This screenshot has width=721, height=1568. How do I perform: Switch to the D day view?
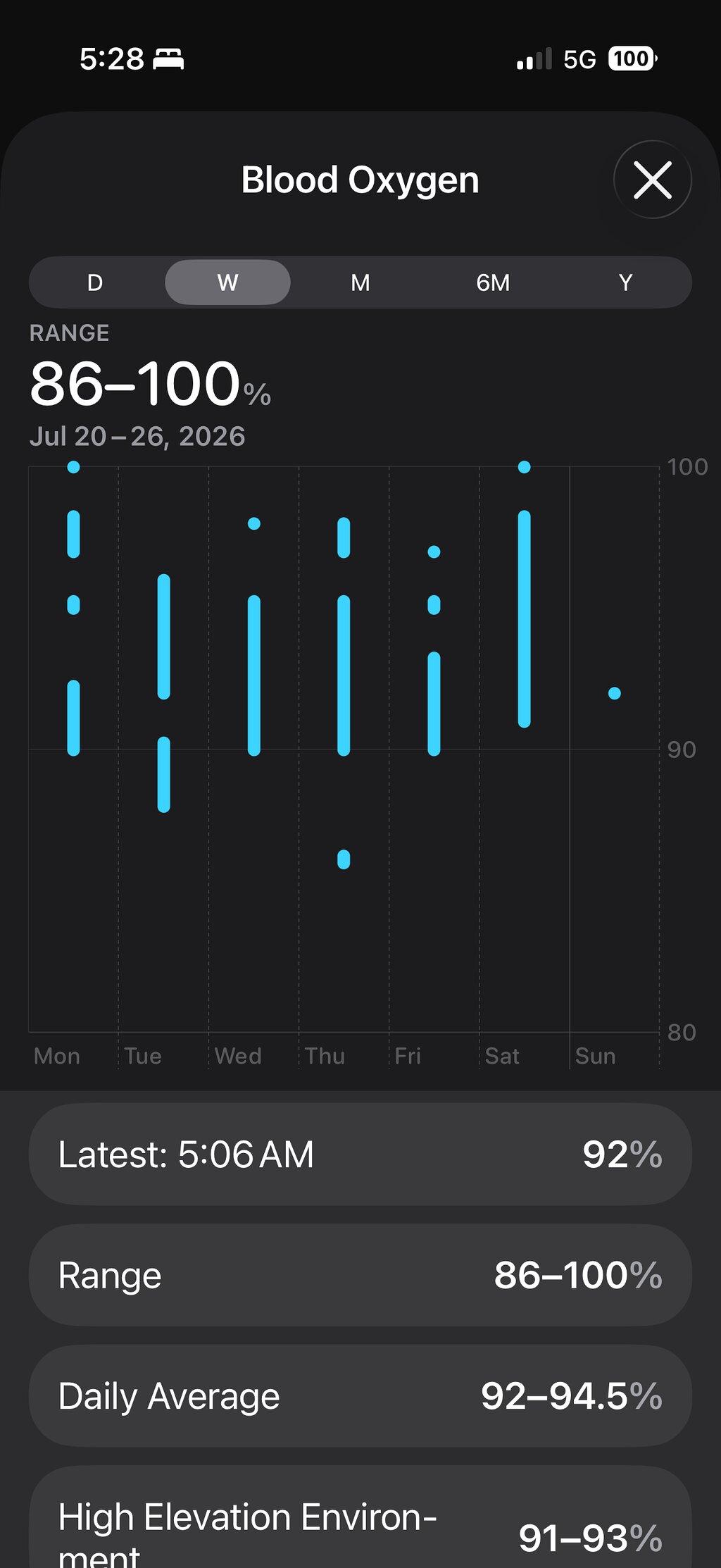pos(95,282)
